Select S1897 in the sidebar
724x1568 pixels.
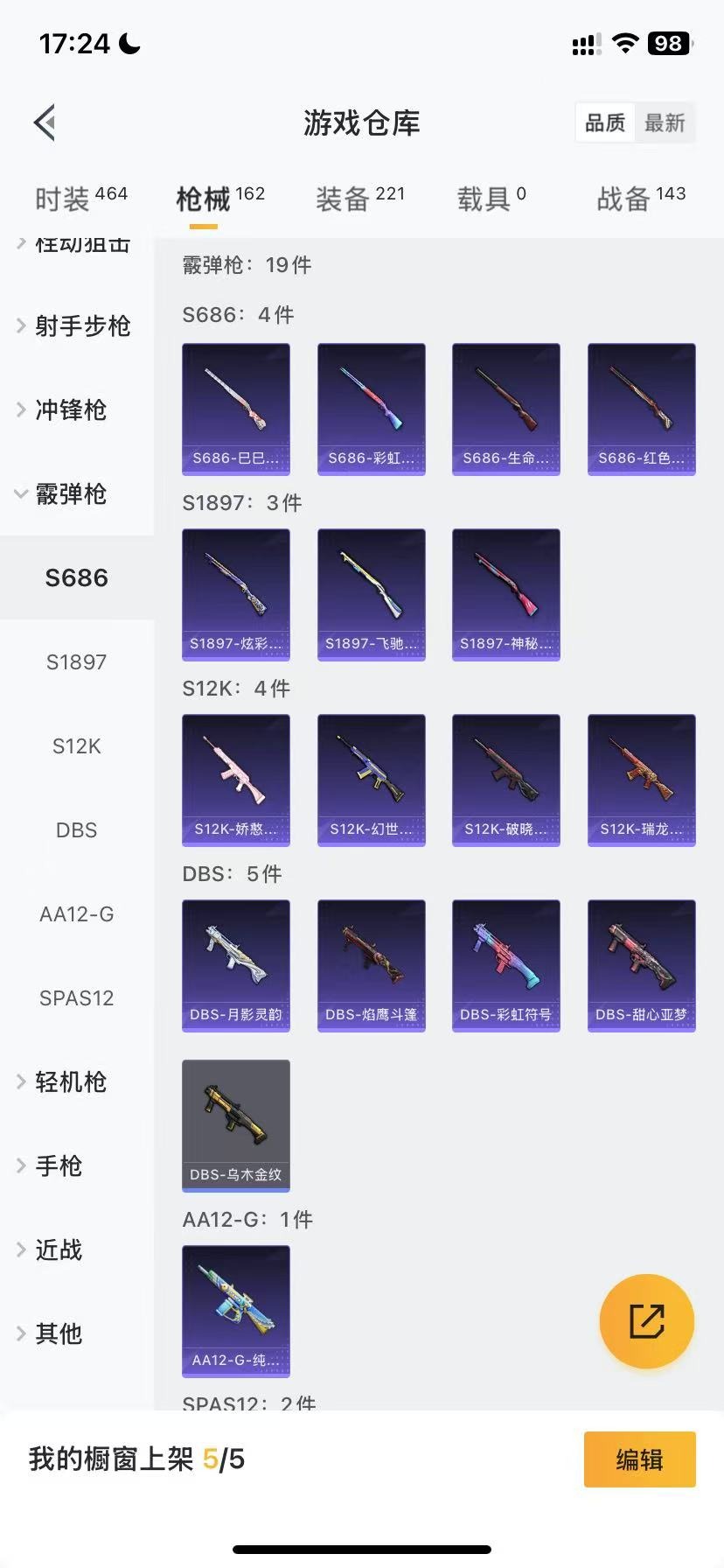coord(77,662)
